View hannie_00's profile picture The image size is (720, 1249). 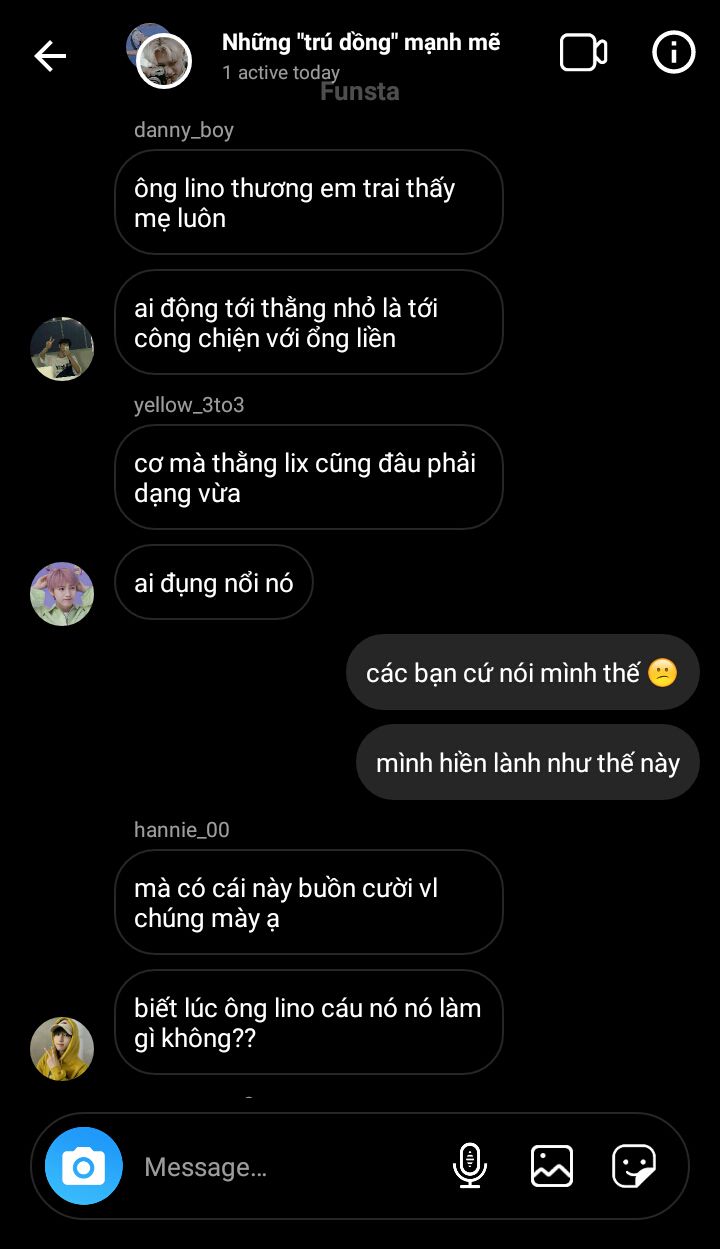[x=62, y=1049]
